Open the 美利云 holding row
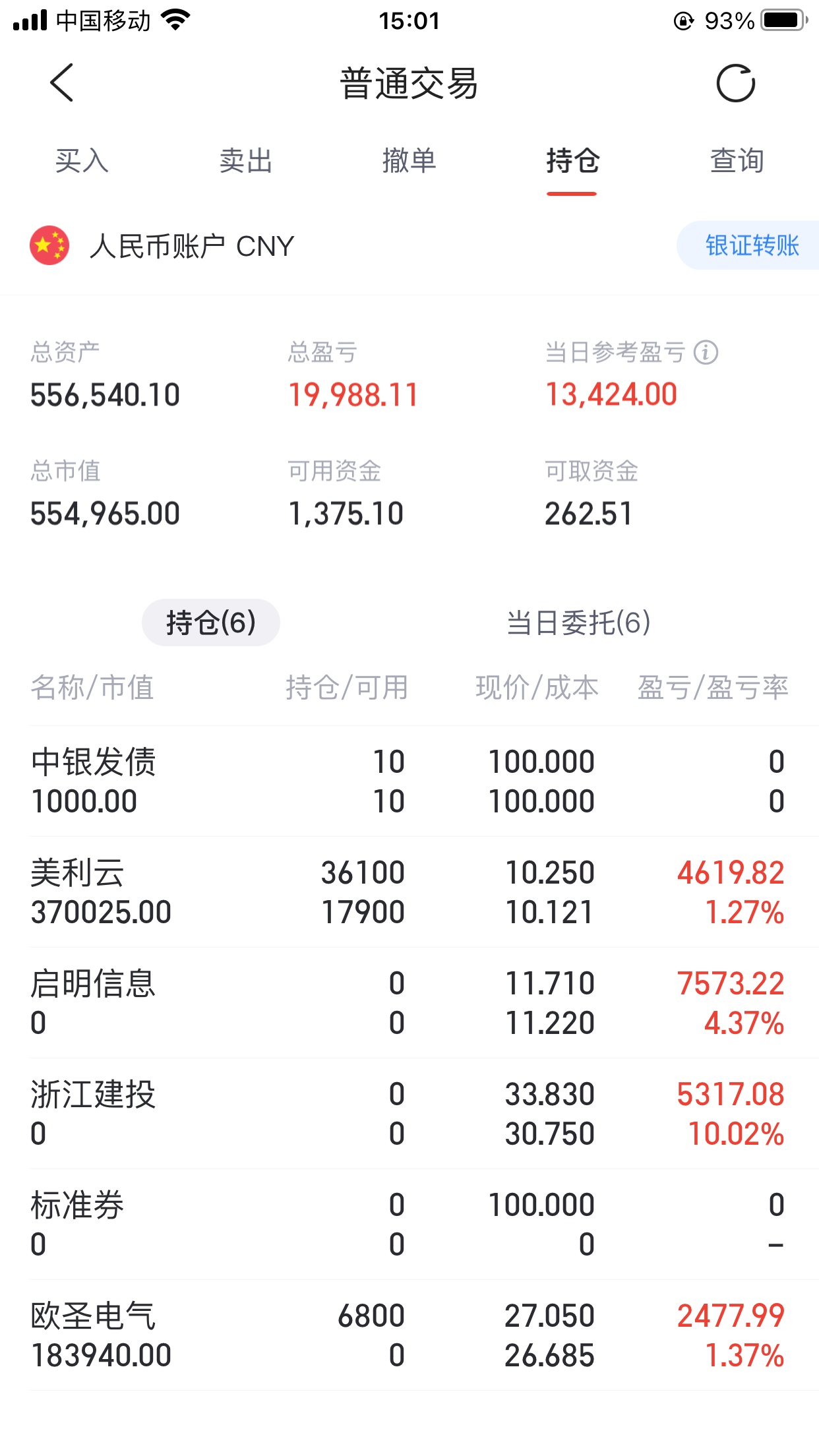Screen dimensions: 819x1456 (409, 892)
